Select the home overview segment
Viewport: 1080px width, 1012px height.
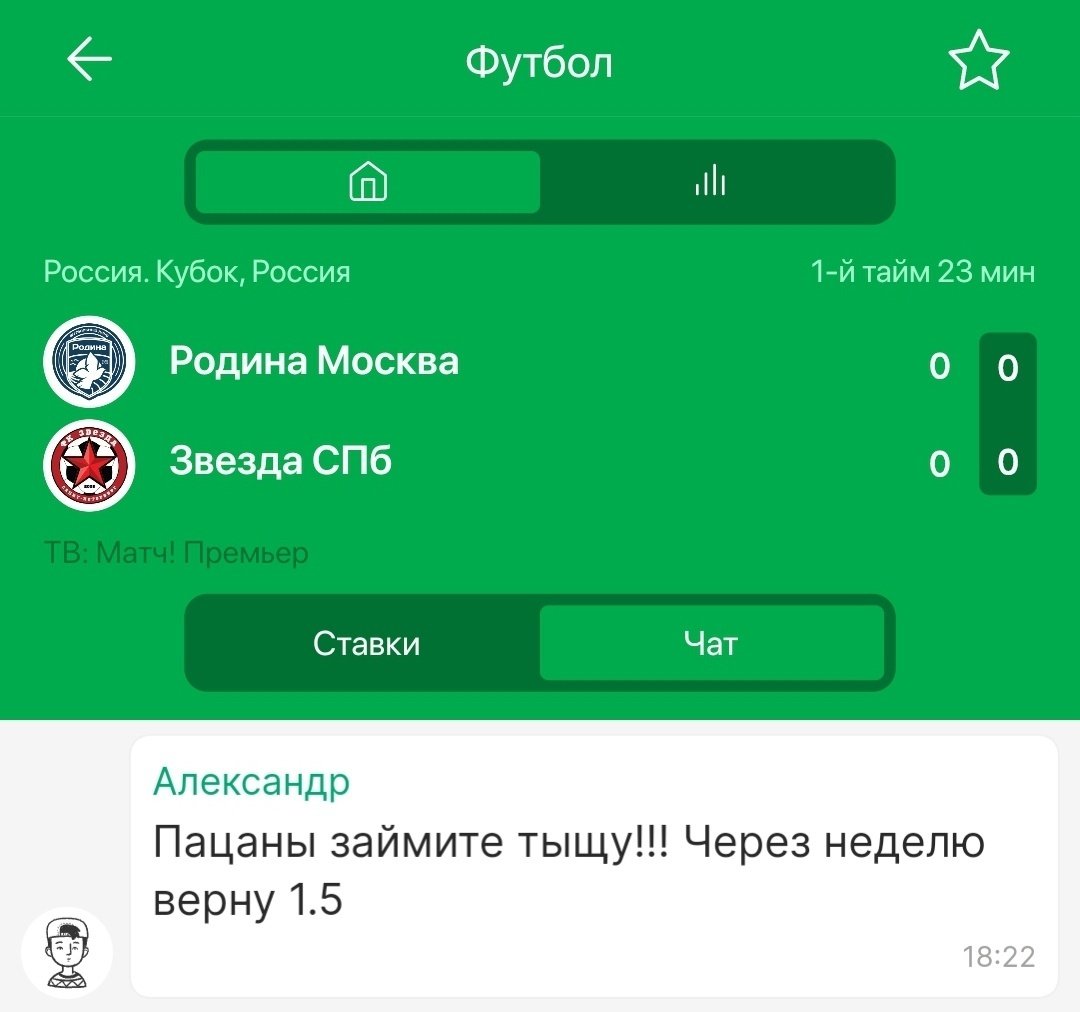click(x=367, y=182)
